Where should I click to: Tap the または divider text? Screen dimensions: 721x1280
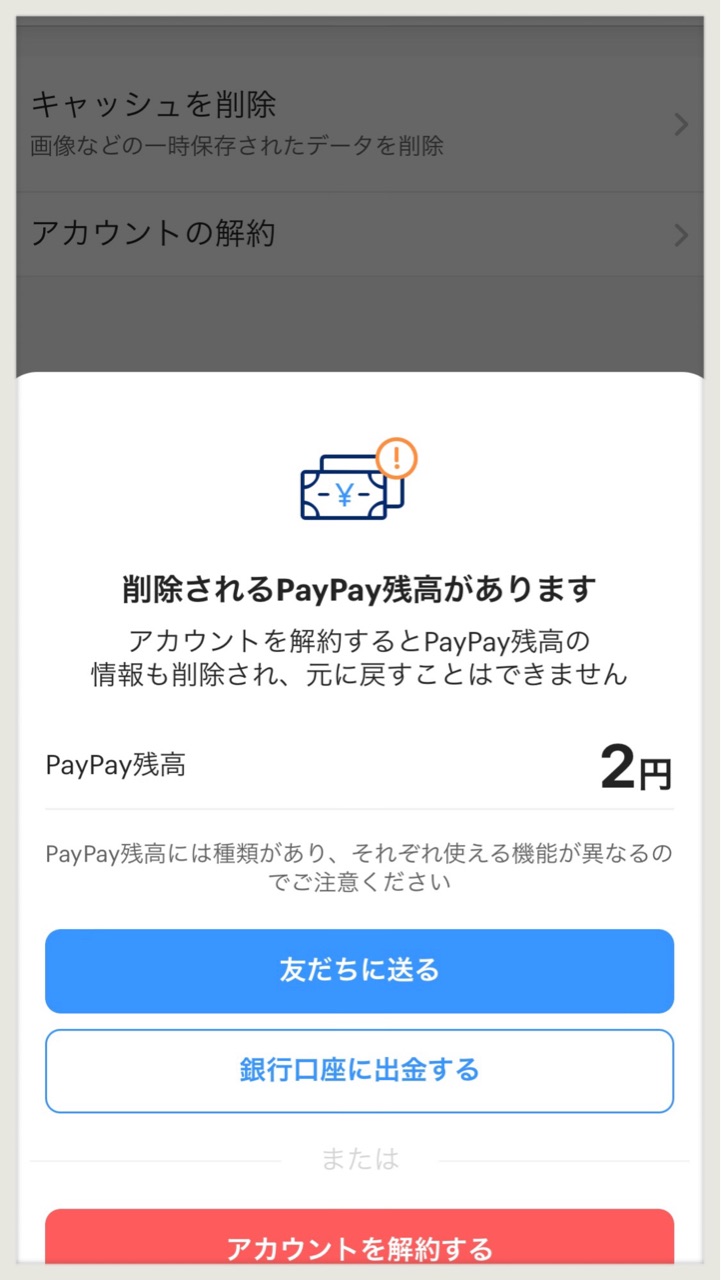[360, 1159]
